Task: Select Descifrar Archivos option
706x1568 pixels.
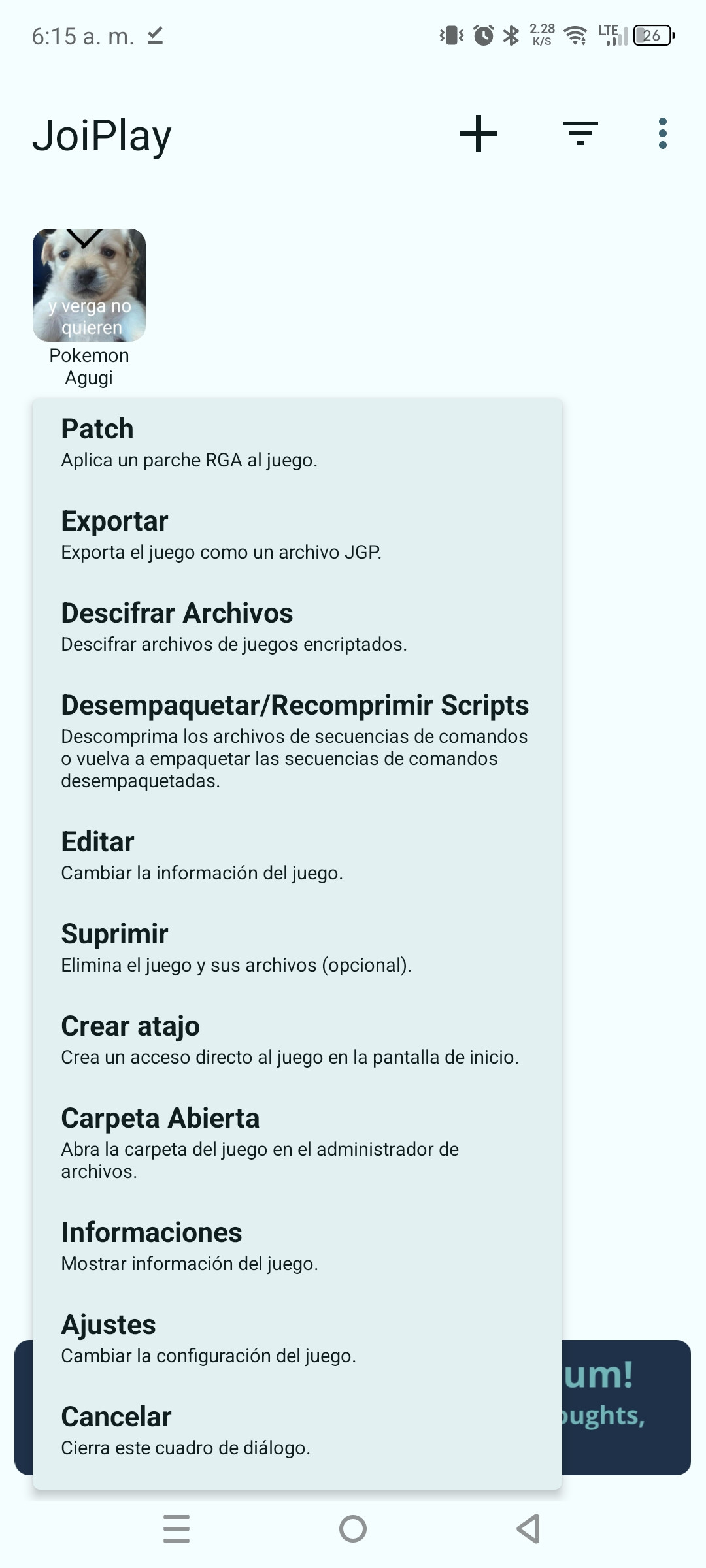Action: [297, 627]
